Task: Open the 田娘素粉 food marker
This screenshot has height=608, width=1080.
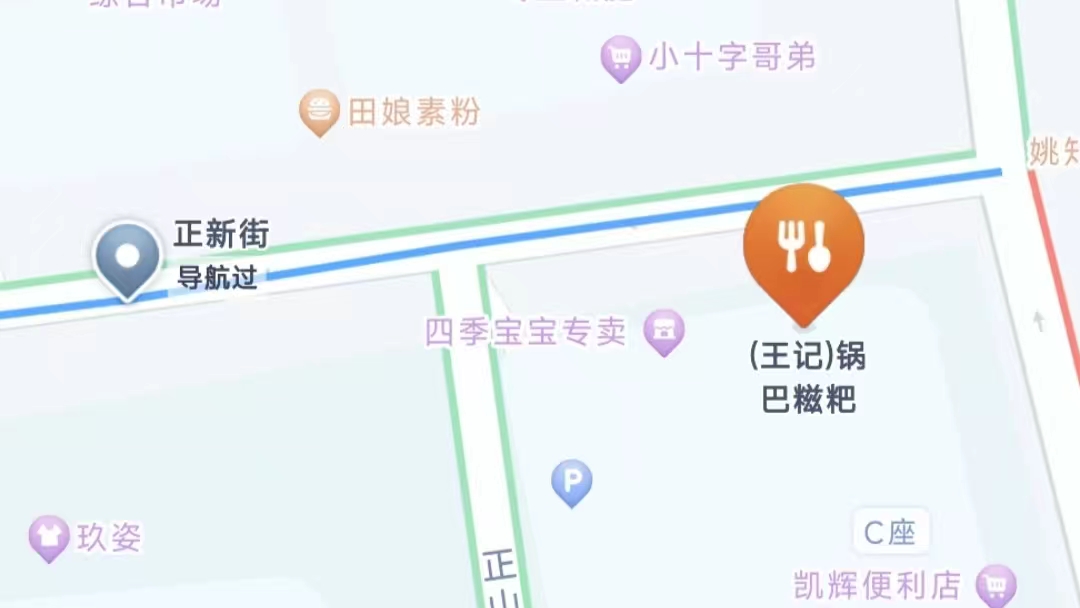Action: 320,111
